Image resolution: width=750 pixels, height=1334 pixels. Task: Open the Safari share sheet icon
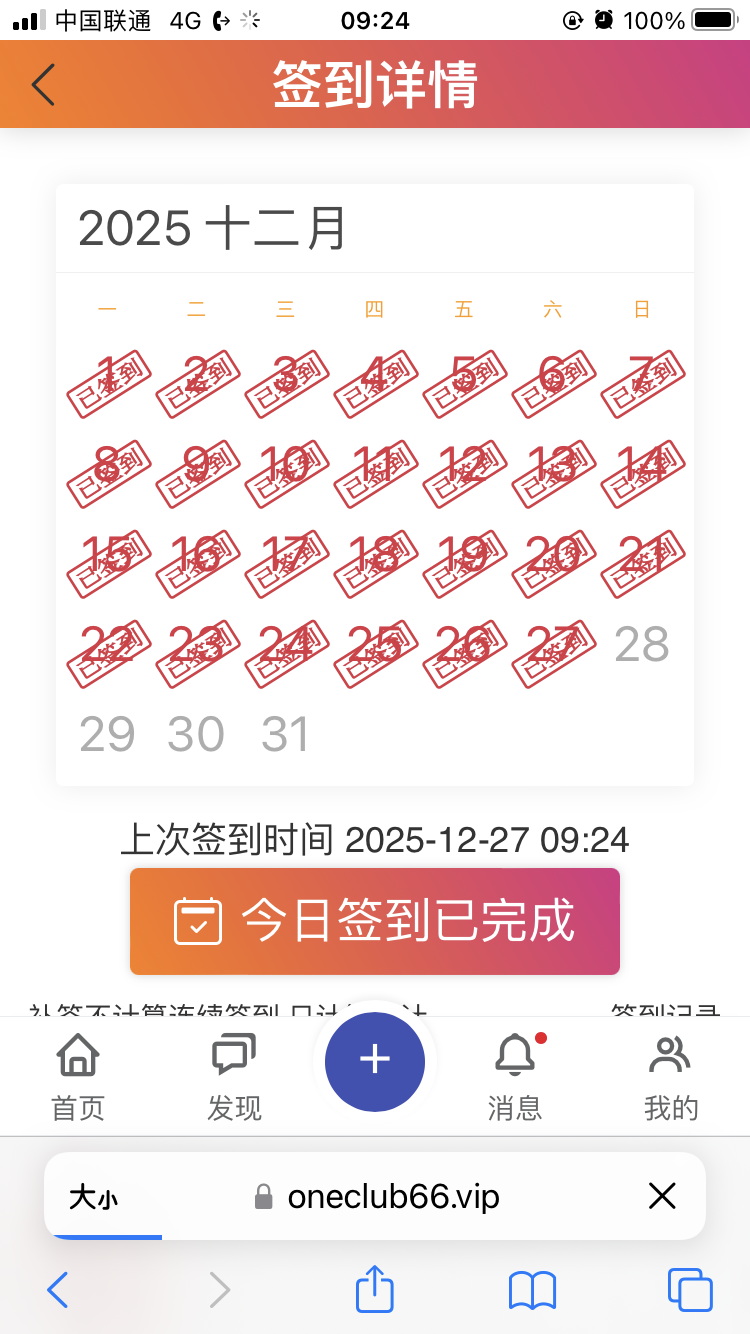click(374, 1290)
